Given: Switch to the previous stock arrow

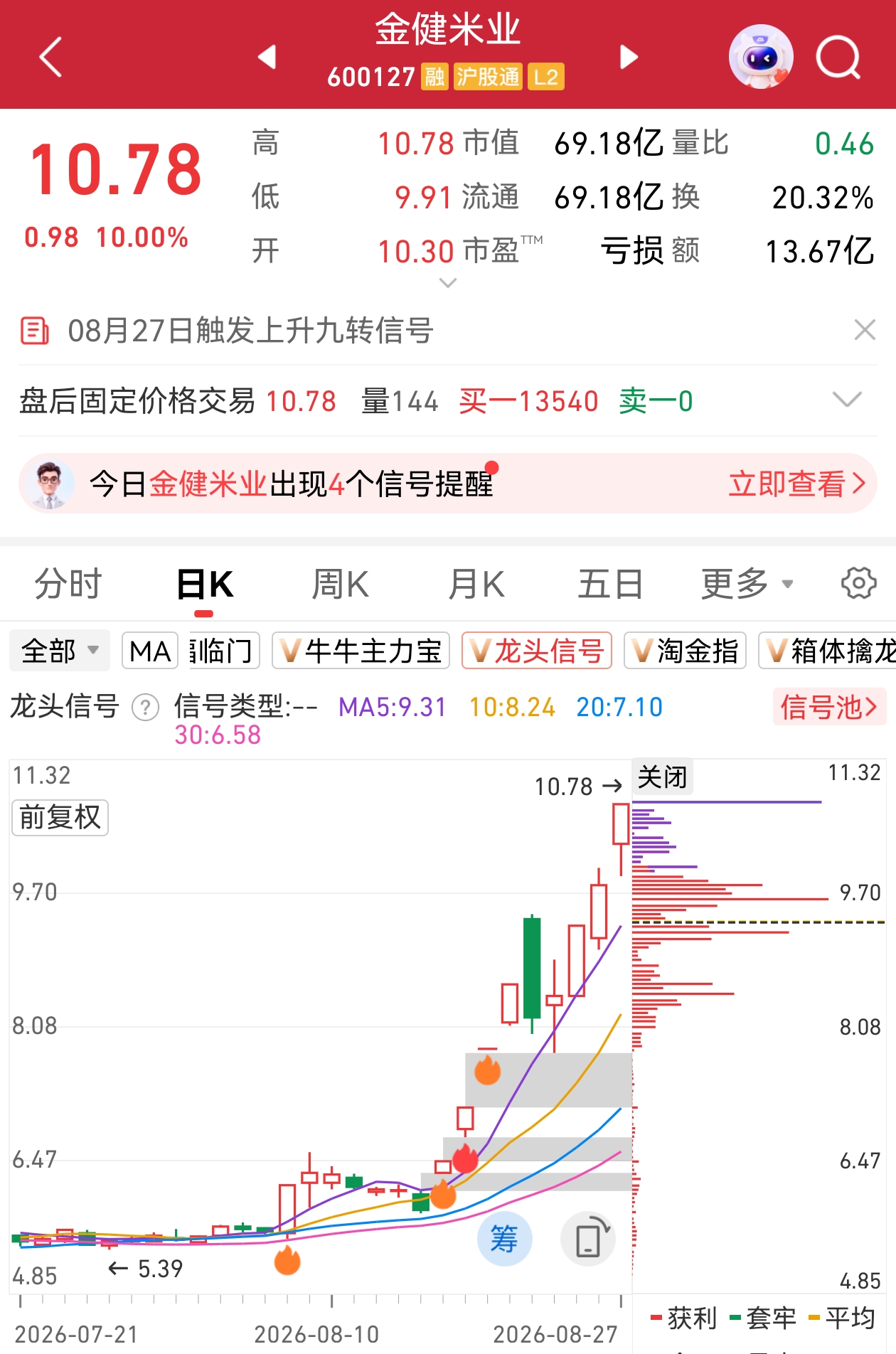Looking at the screenshot, I should pos(267,57).
